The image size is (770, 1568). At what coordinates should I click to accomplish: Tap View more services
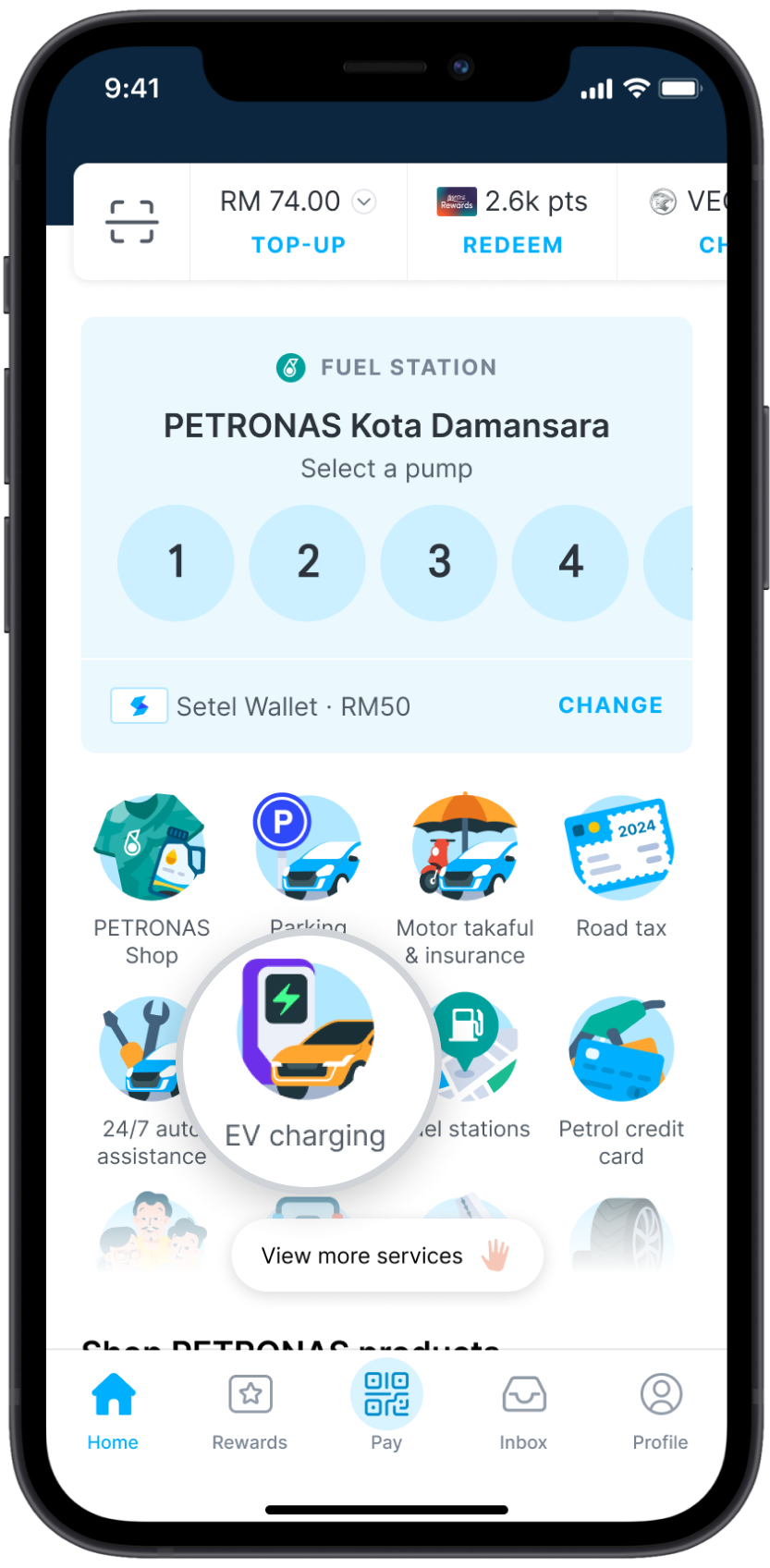coord(386,1256)
